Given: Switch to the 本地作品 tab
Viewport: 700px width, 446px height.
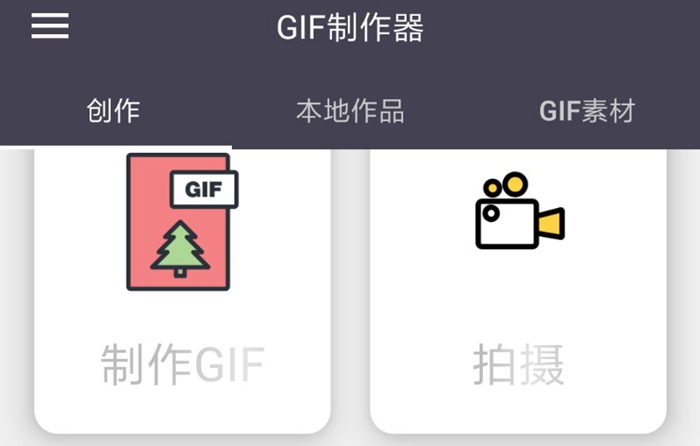Looking at the screenshot, I should 350,111.
